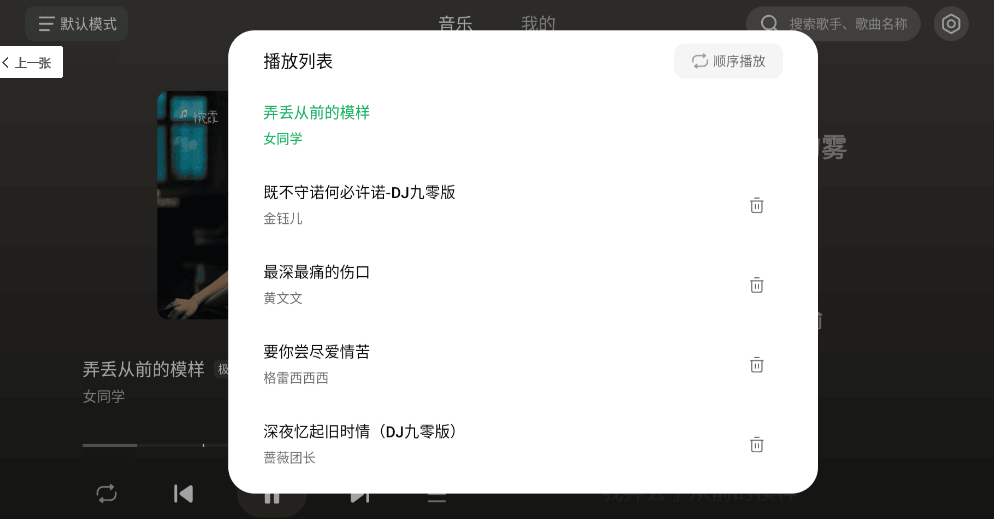Screen dimensions: 994x519
Task: Delete 既不守诺何必许诺-DJ九零版 from the playlist
Action: [757, 205]
